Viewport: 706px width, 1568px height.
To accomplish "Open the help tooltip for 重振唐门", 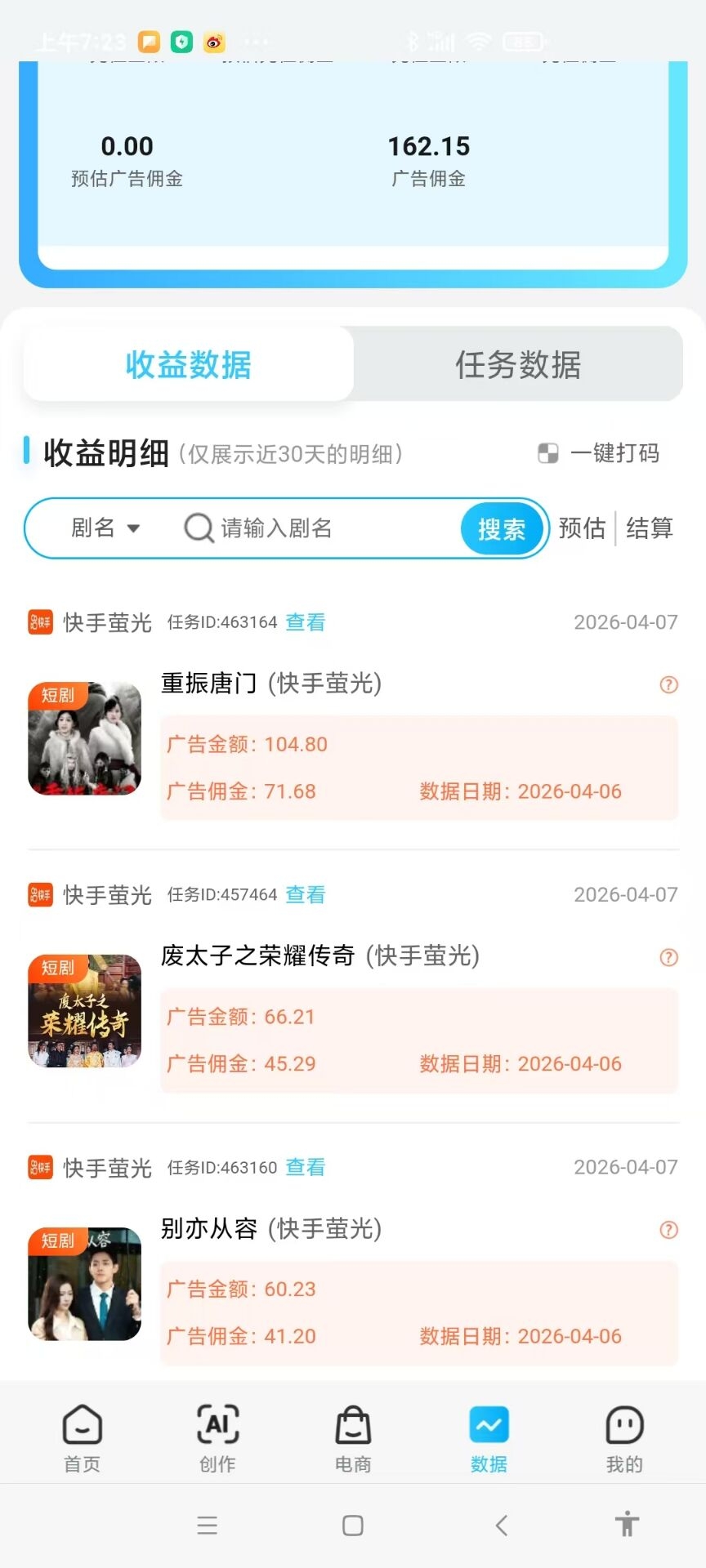I will [668, 685].
